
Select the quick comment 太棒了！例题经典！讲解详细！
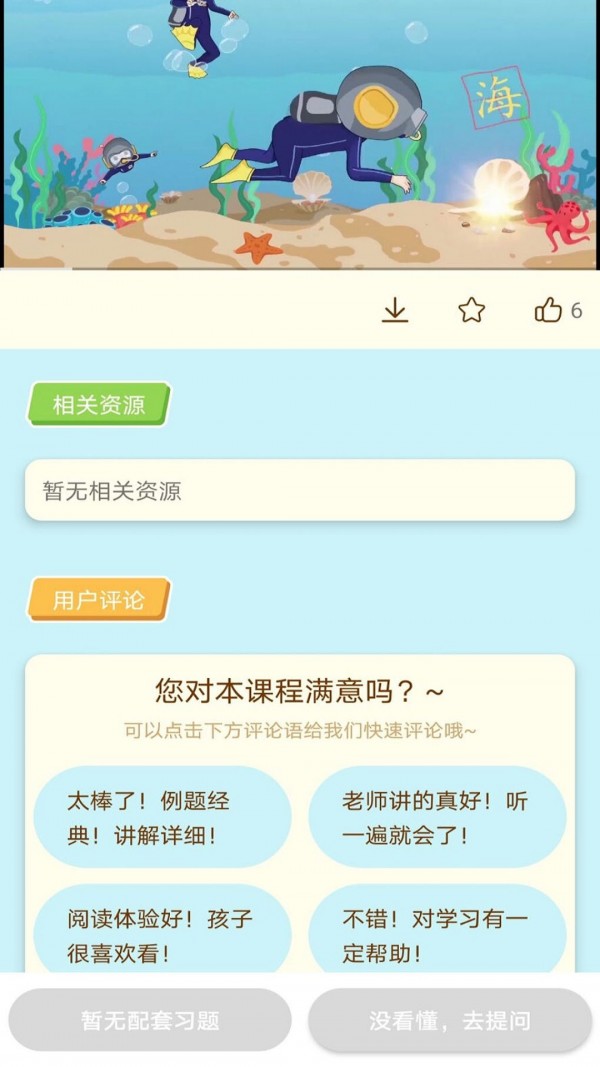(162, 818)
